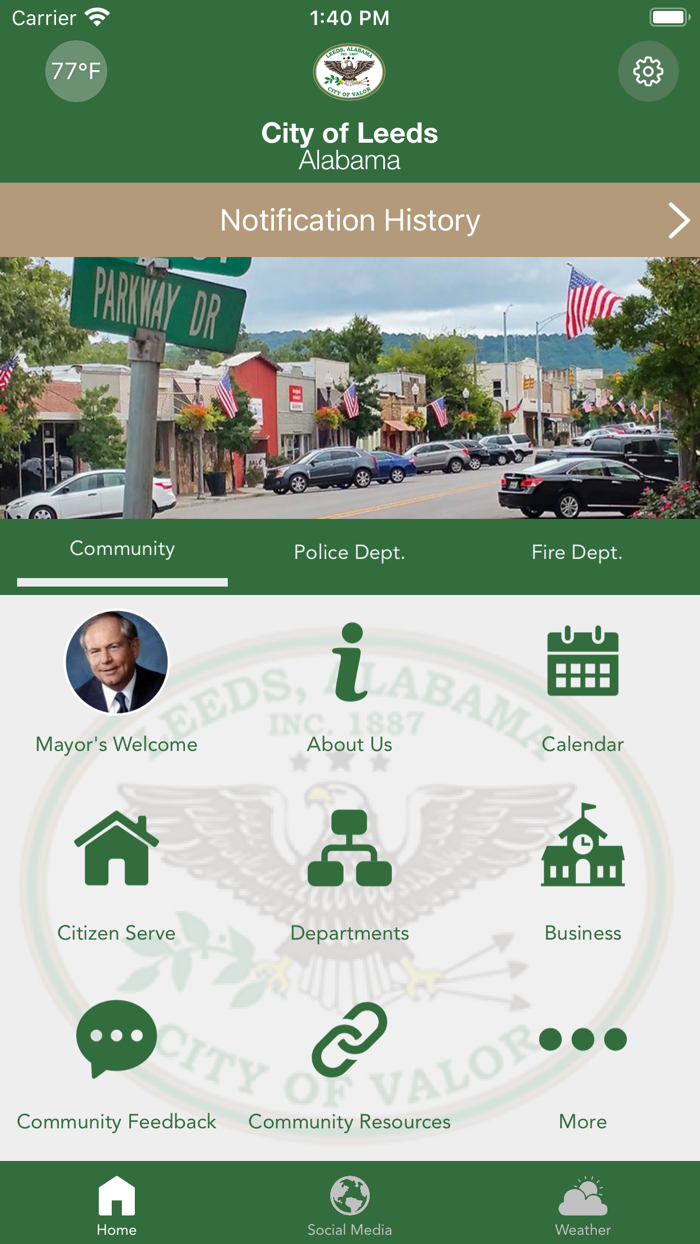Switch to the Police Dept. tab
Screen dimensions: 700x1244
(x=349, y=552)
